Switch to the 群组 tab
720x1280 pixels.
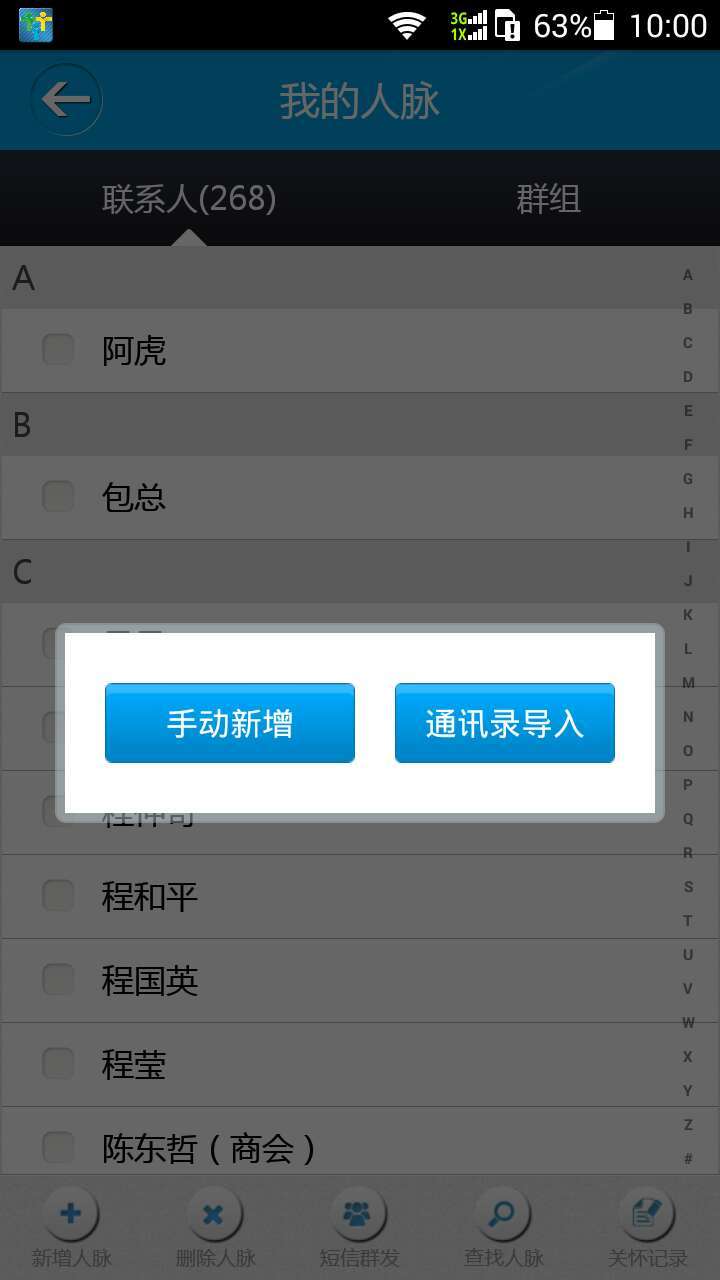(548, 198)
